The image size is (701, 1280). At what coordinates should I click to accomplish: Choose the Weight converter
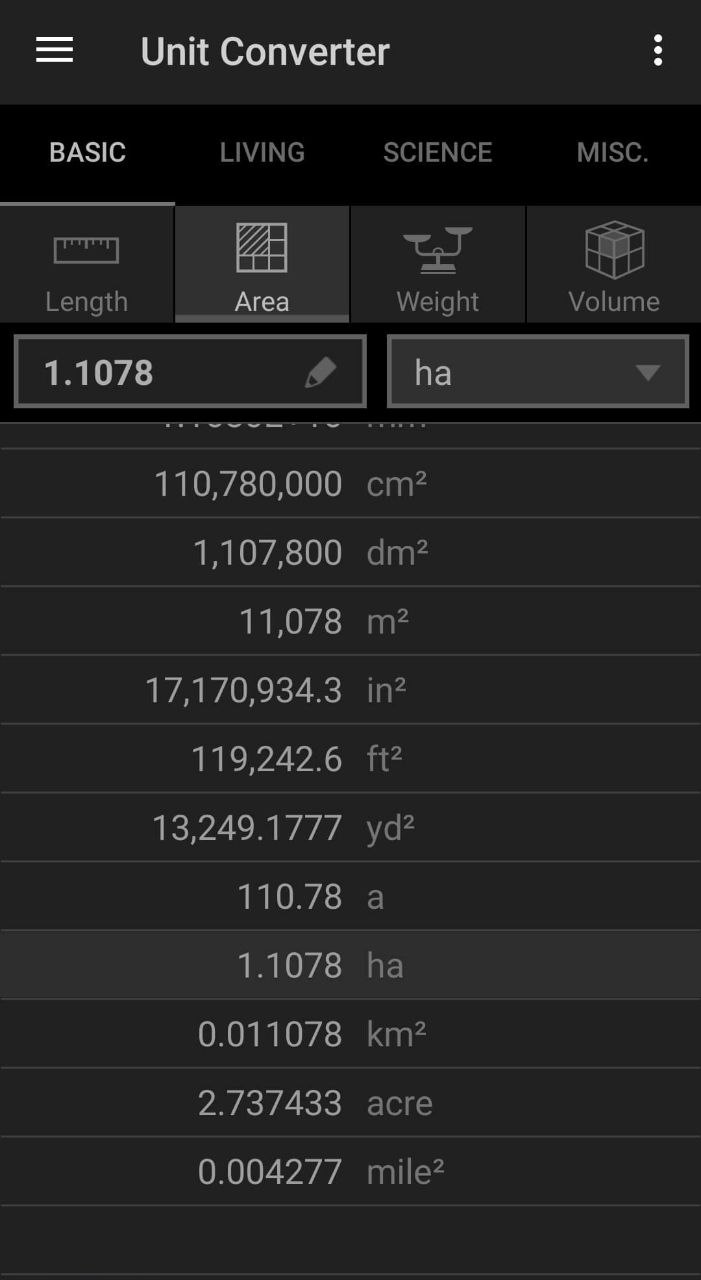click(x=437, y=265)
